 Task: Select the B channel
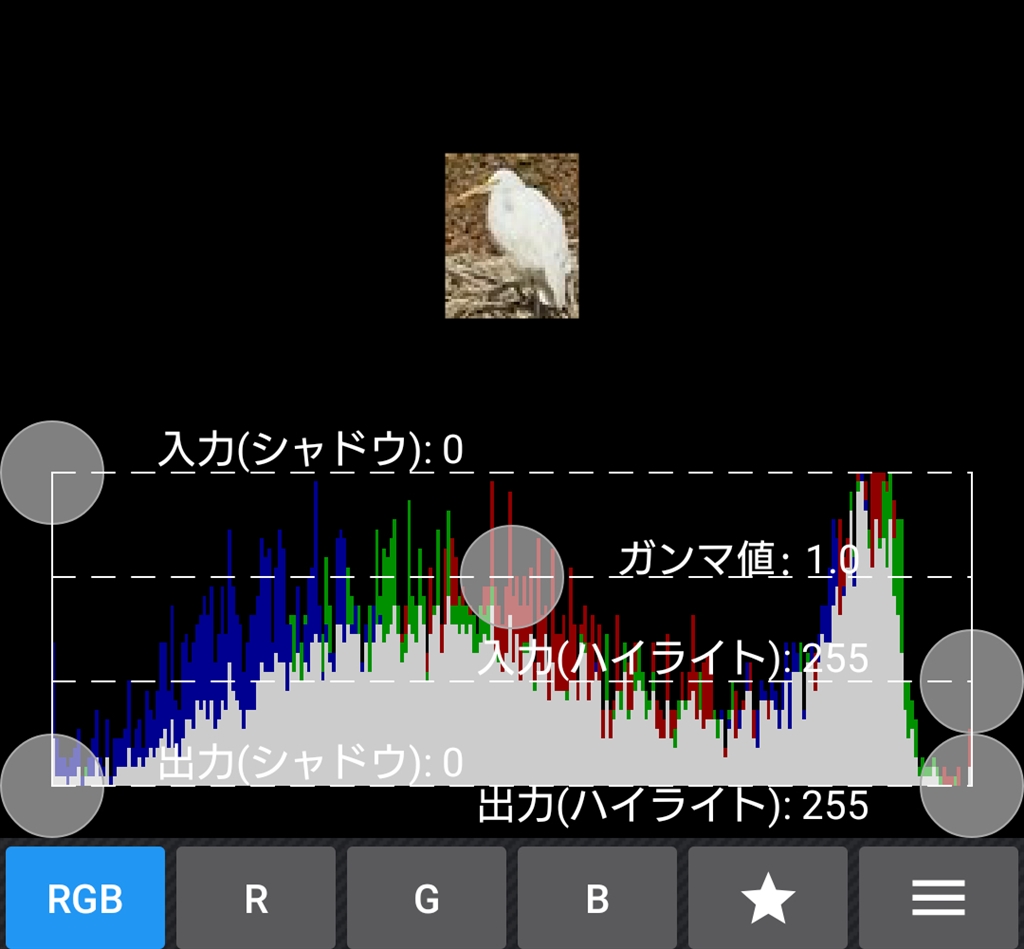(597, 898)
